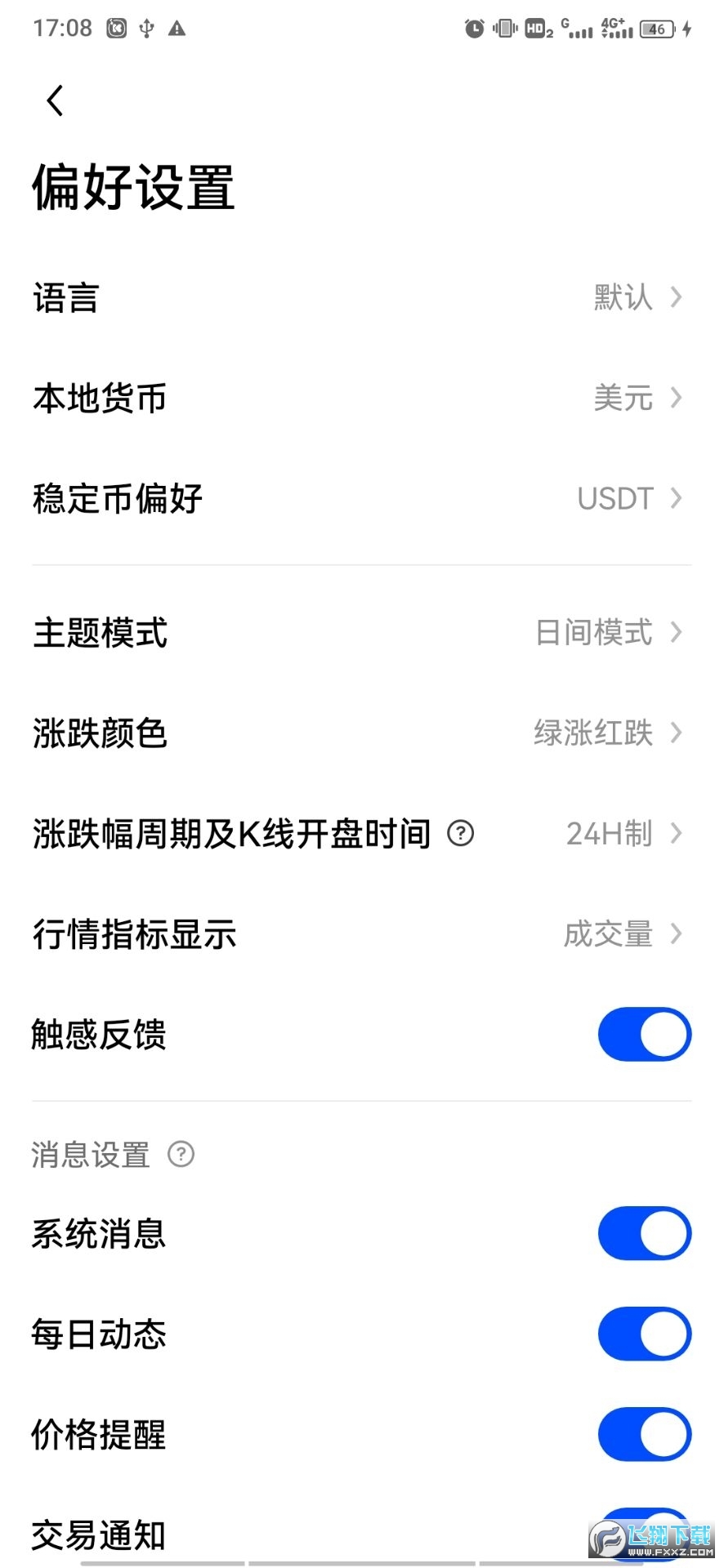This screenshot has height=1568, width=724.
Task: Open the 涨跌颜色 color scheme chevron
Action: click(678, 733)
